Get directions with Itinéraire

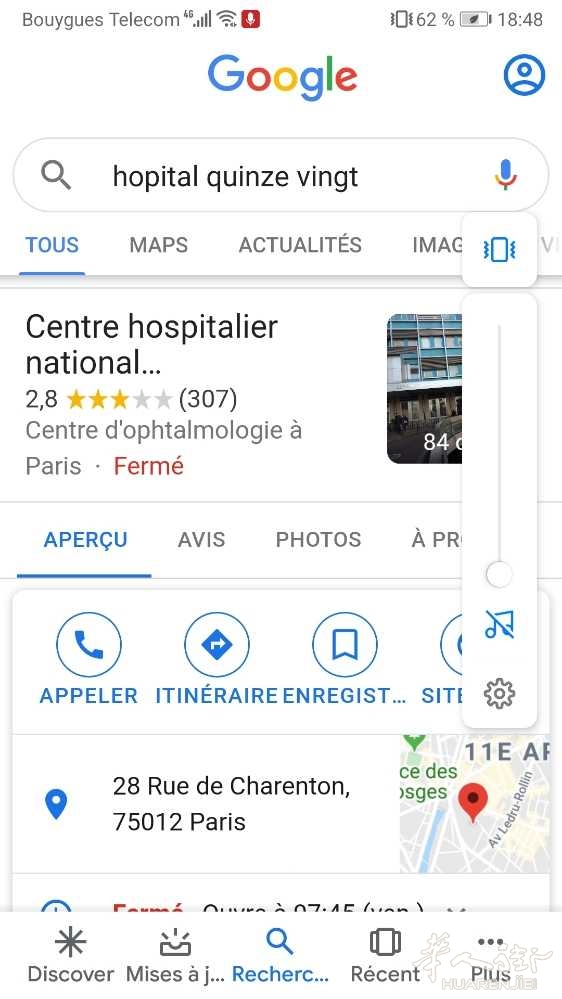coord(217,659)
